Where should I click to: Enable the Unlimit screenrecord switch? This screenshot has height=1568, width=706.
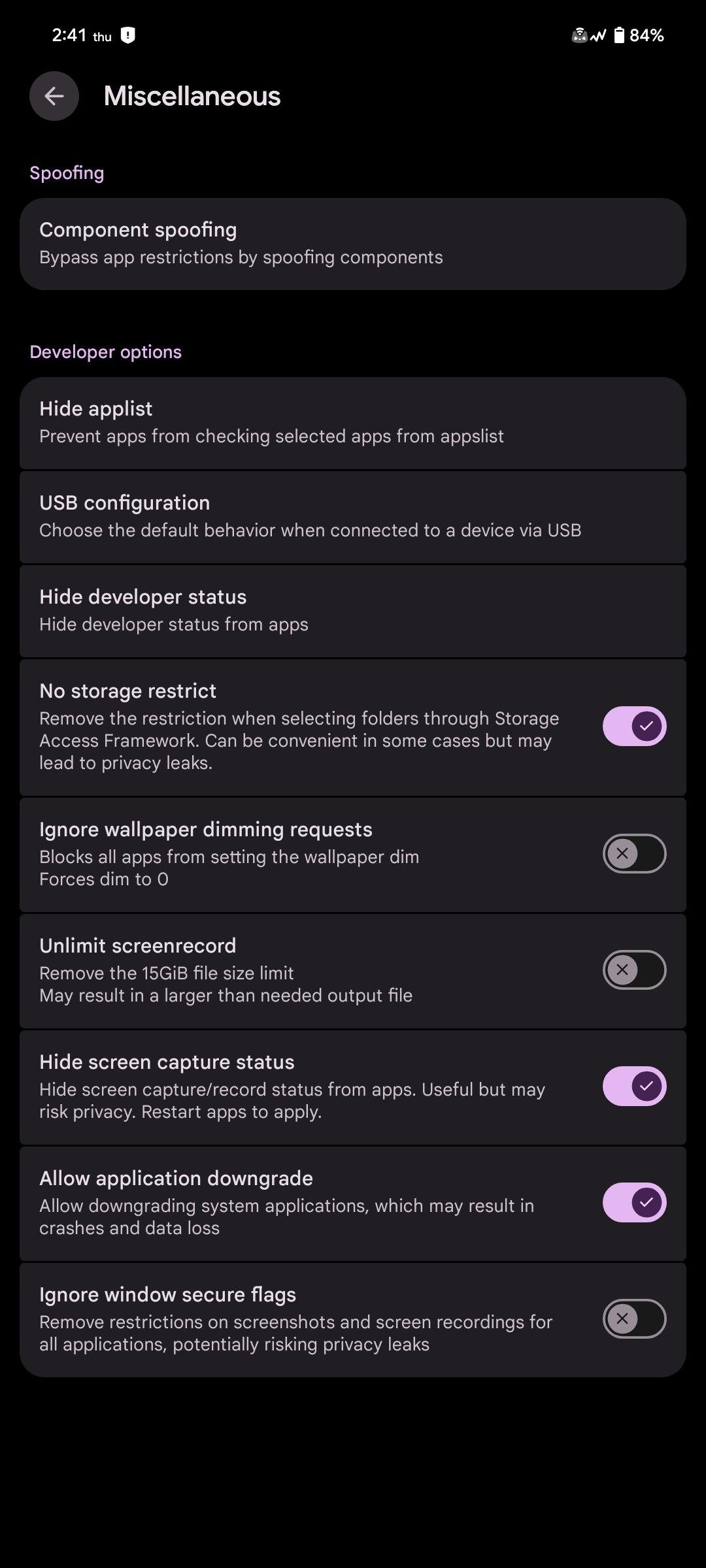[x=634, y=970]
